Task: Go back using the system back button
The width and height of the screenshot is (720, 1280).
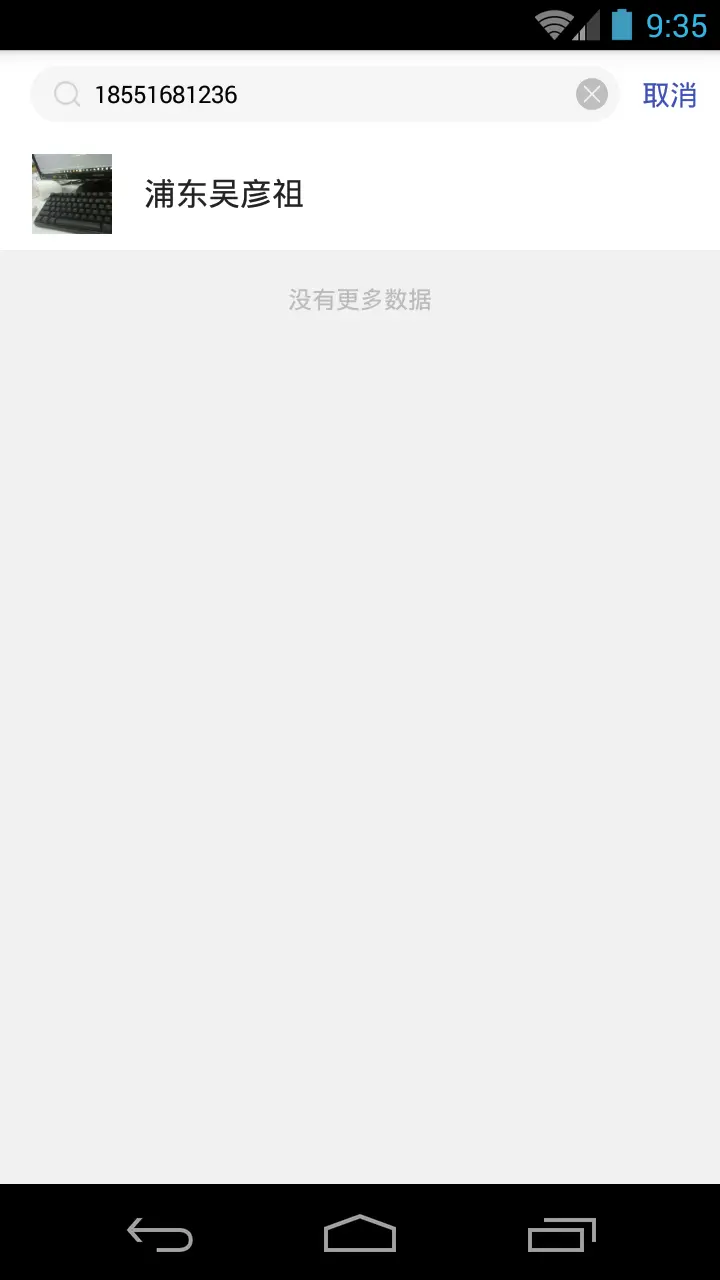Action: pos(160,1234)
